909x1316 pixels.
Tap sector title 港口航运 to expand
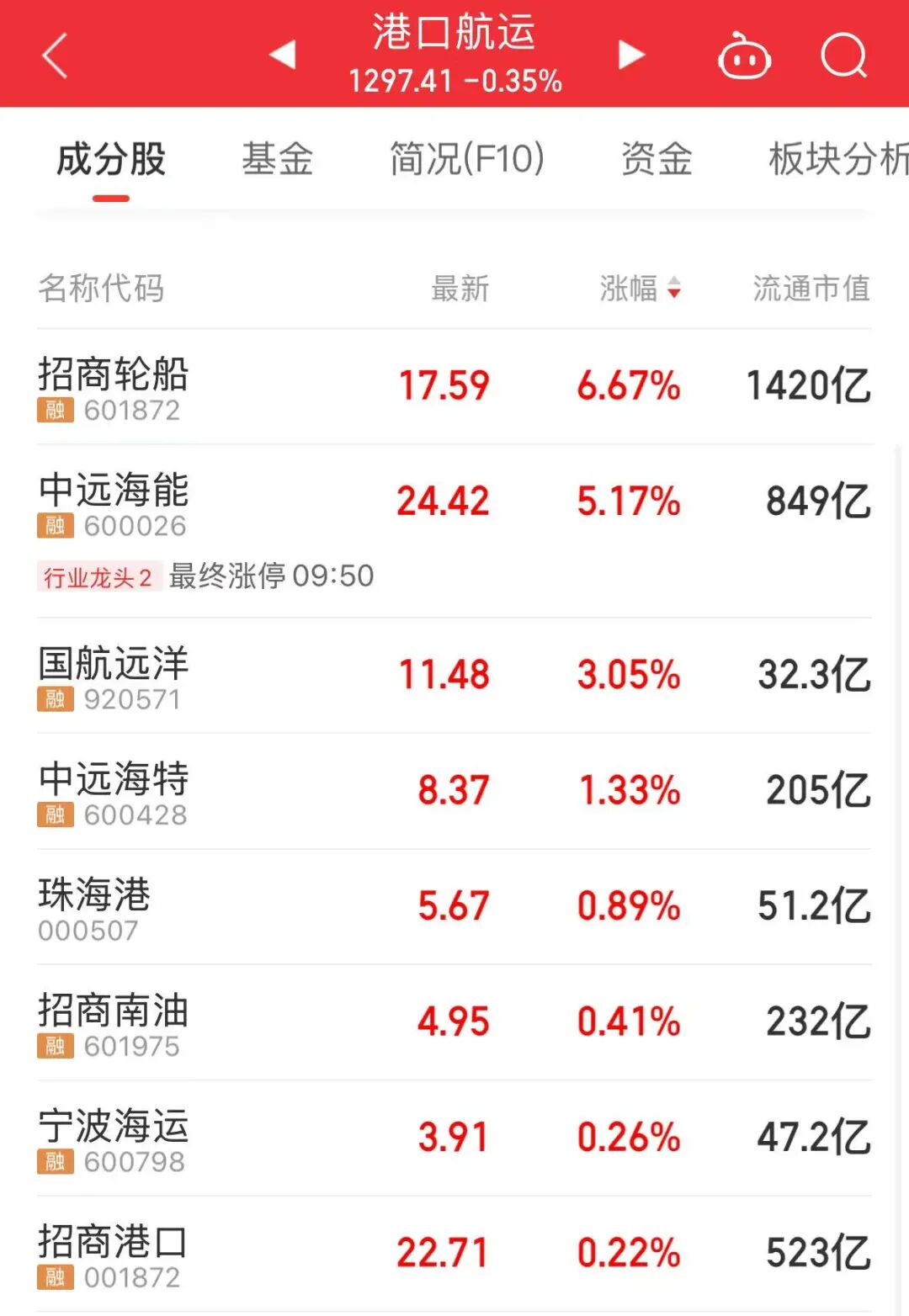(454, 34)
